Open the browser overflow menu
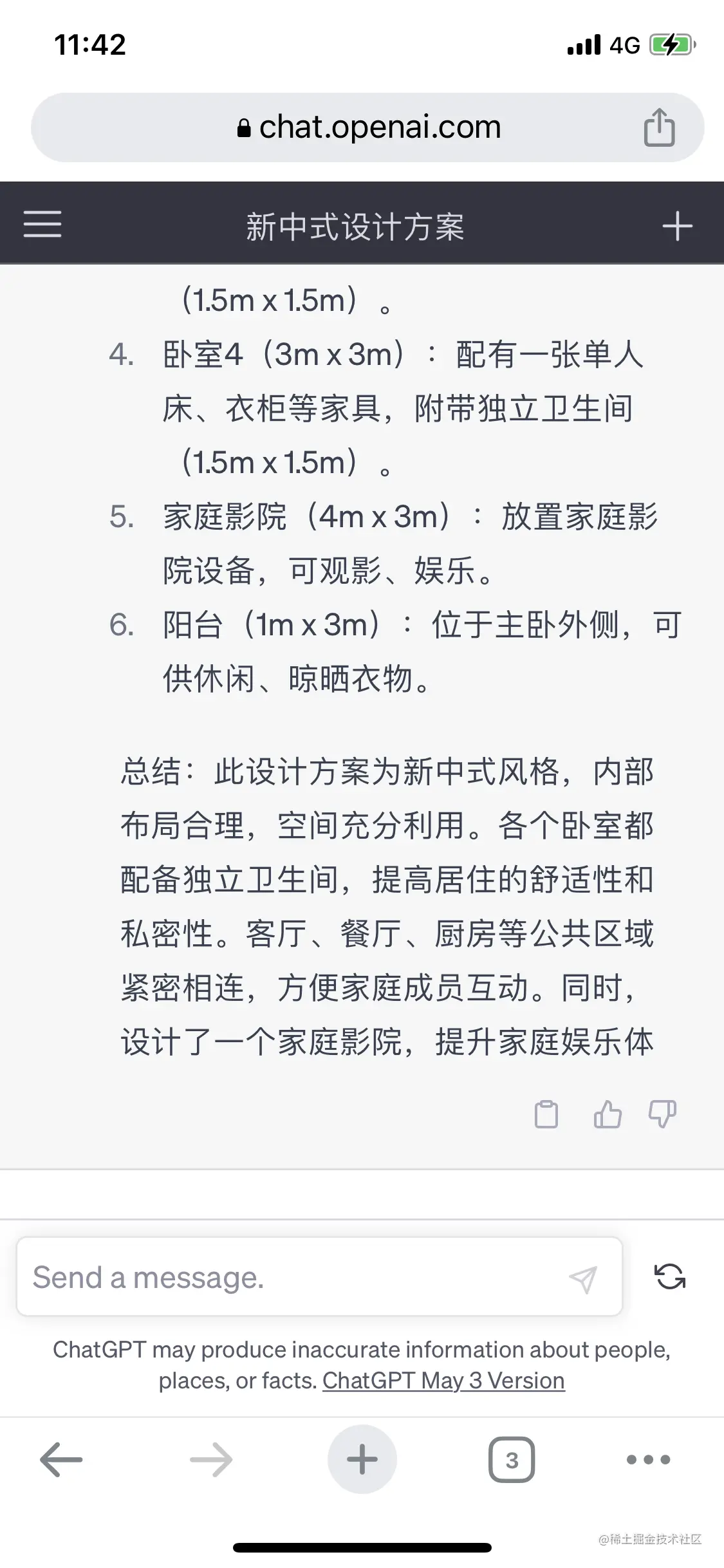The width and height of the screenshot is (724, 1568). pyautogui.click(x=648, y=1459)
